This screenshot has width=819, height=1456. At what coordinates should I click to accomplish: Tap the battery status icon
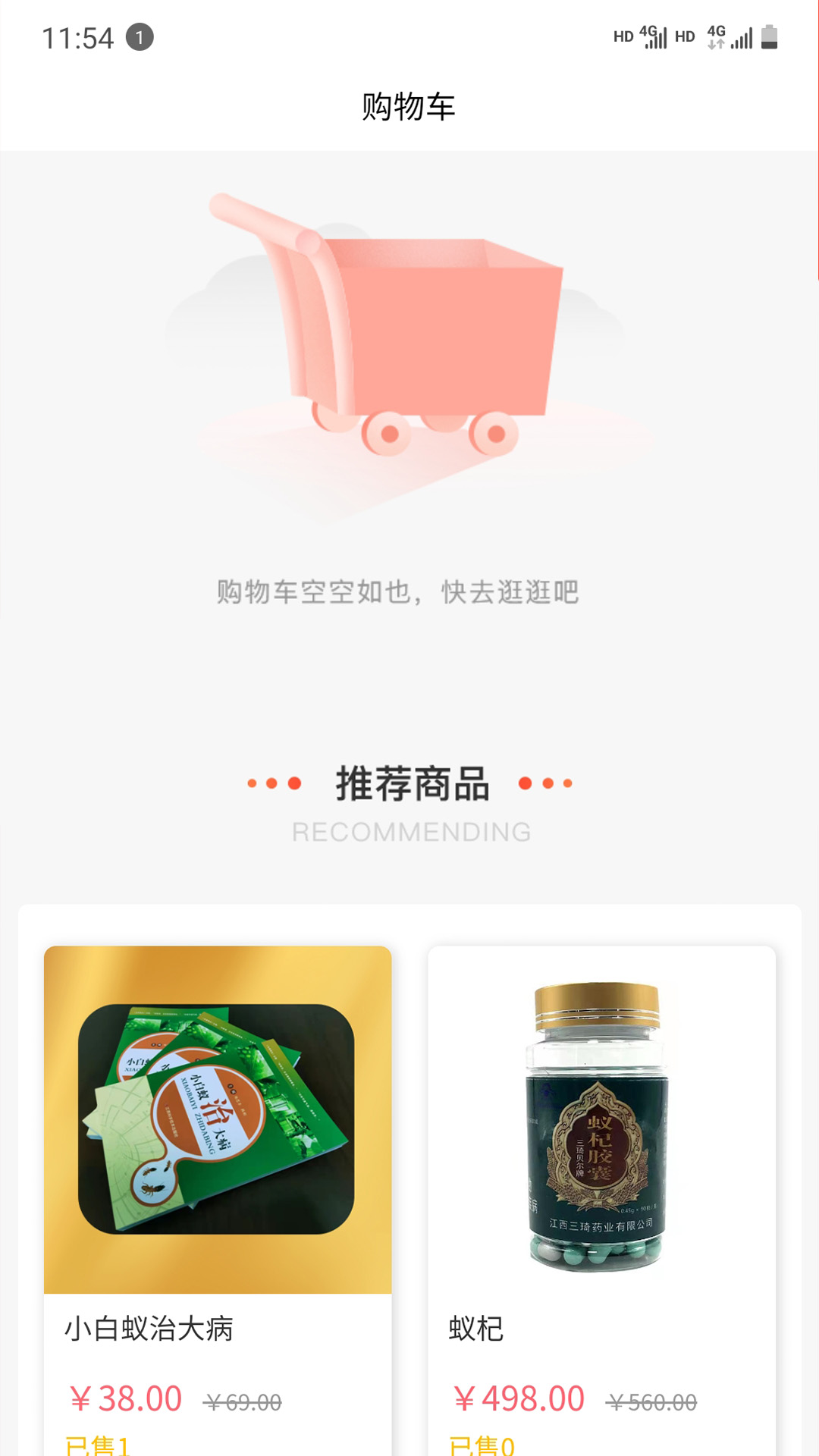tap(767, 35)
